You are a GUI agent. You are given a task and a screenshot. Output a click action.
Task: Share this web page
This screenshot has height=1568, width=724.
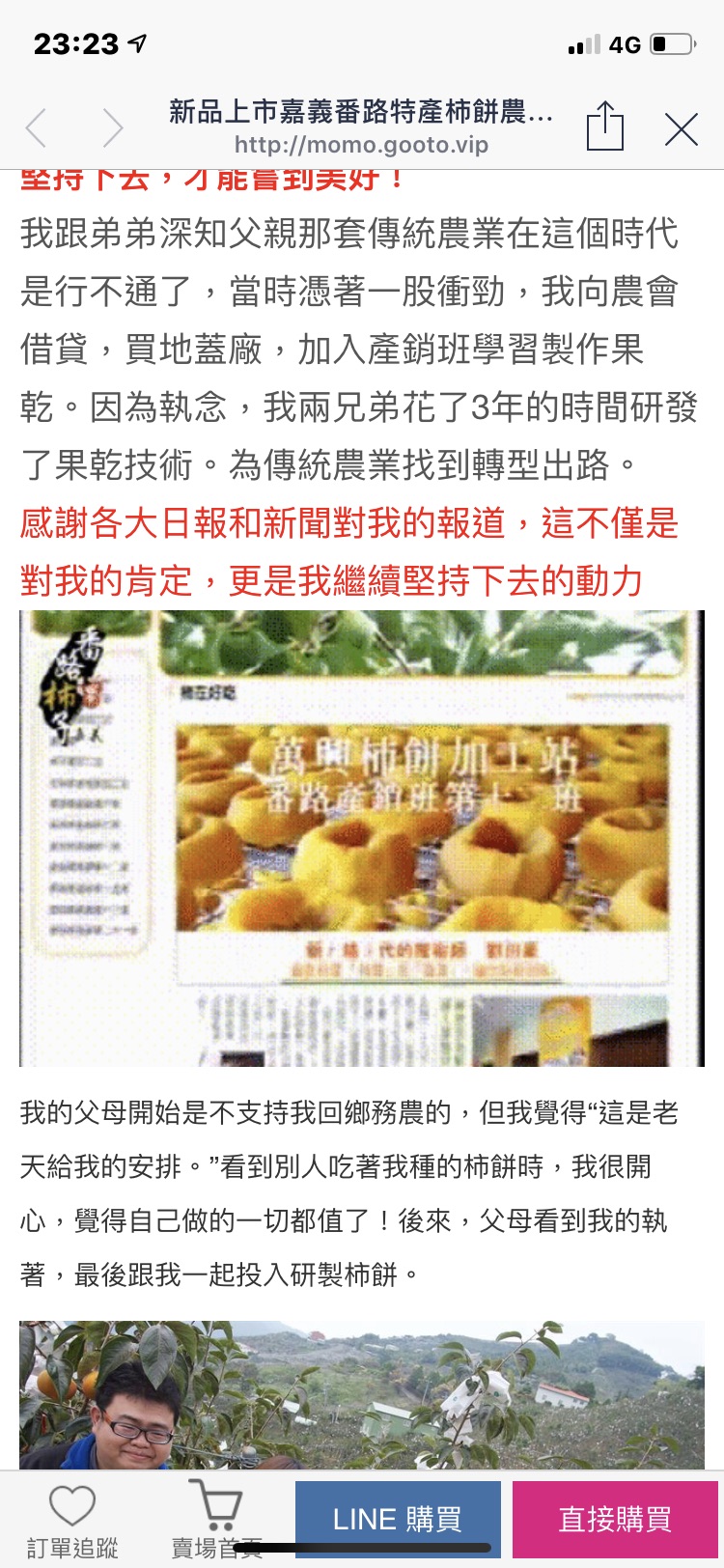(x=605, y=126)
